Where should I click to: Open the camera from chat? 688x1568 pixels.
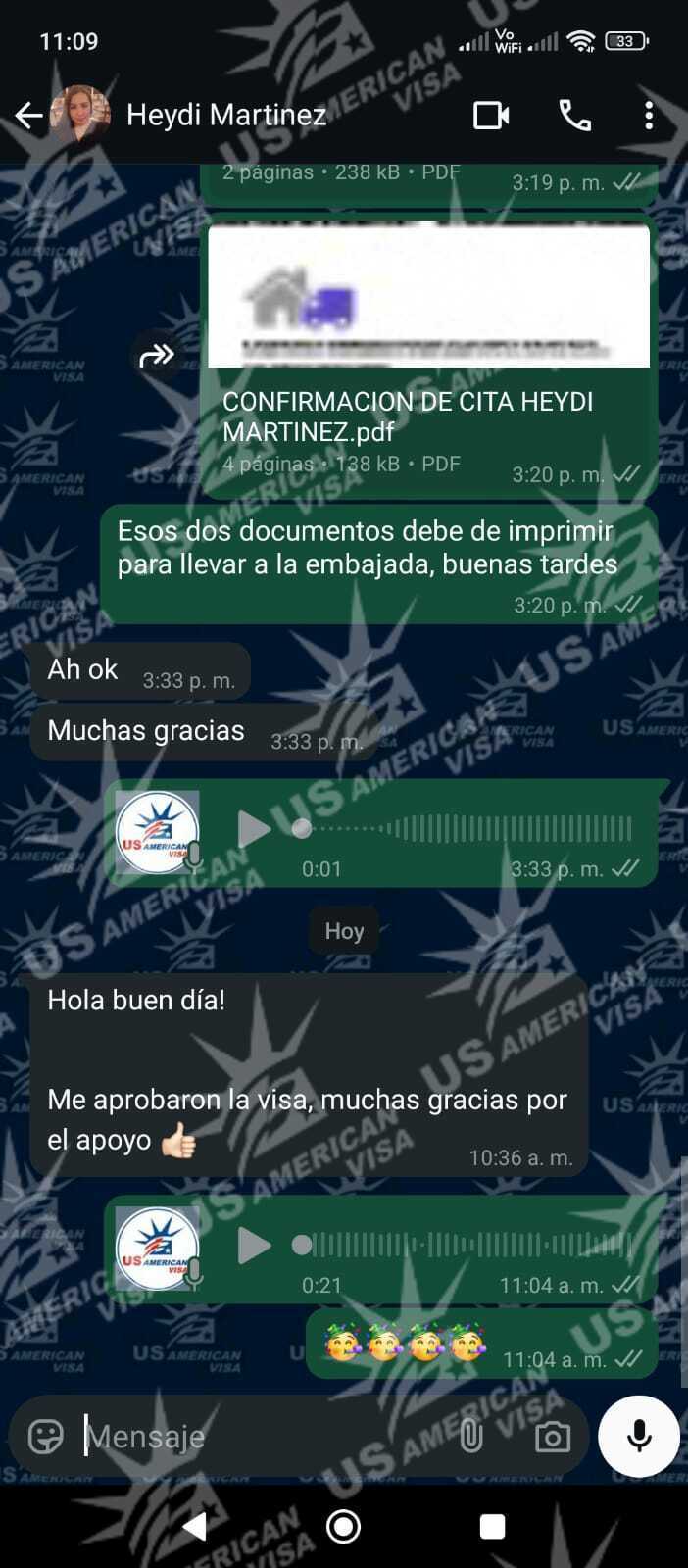tap(553, 1438)
